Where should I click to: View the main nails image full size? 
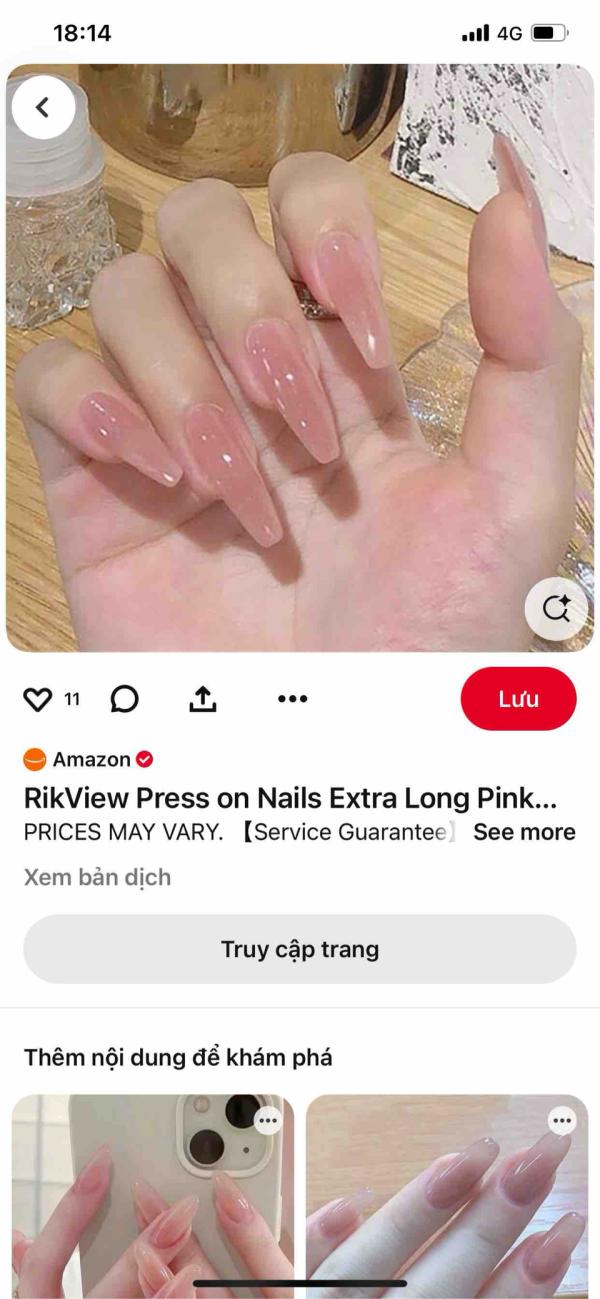(x=300, y=358)
